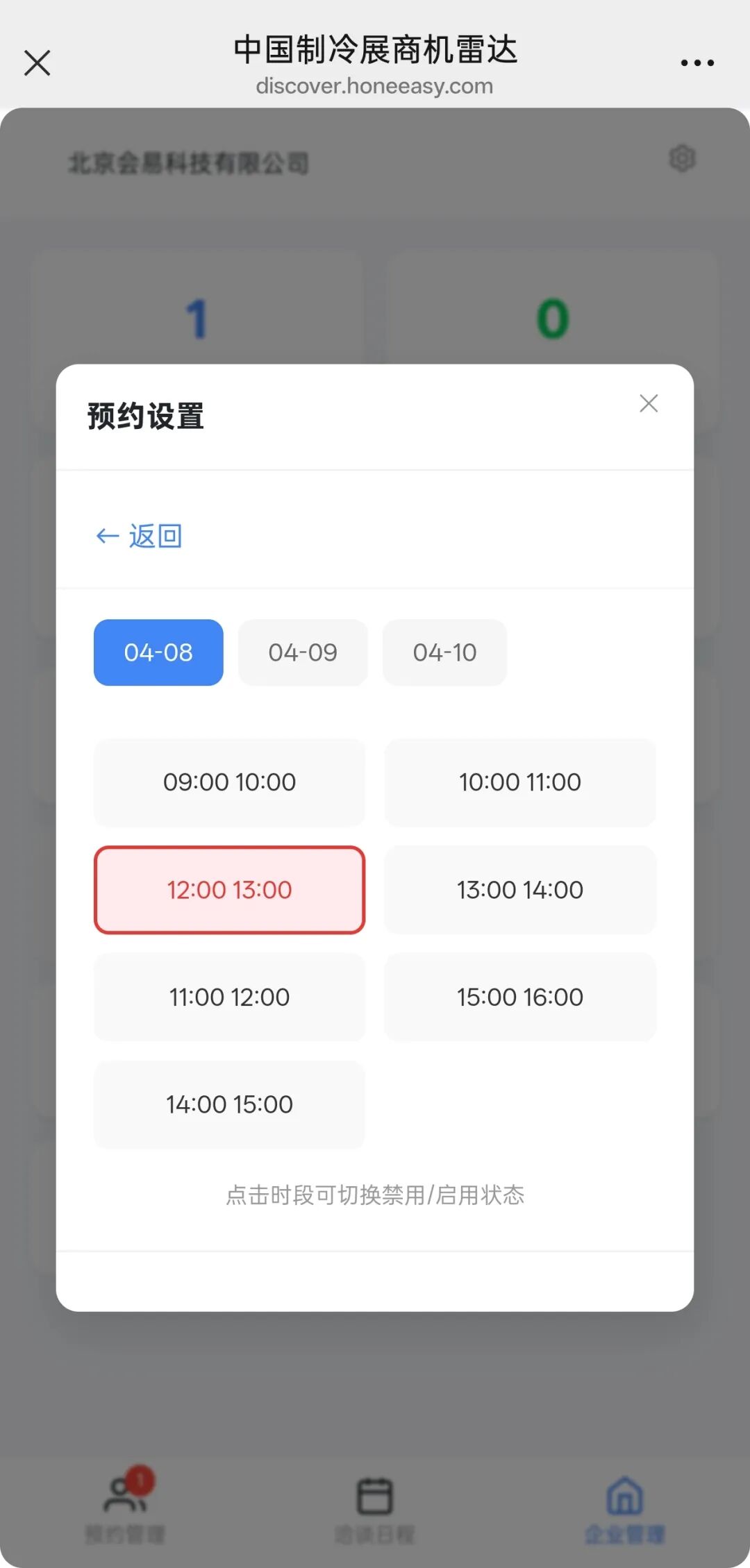
Task: Toggle the 09:00 10:00 time slot
Action: [x=229, y=782]
